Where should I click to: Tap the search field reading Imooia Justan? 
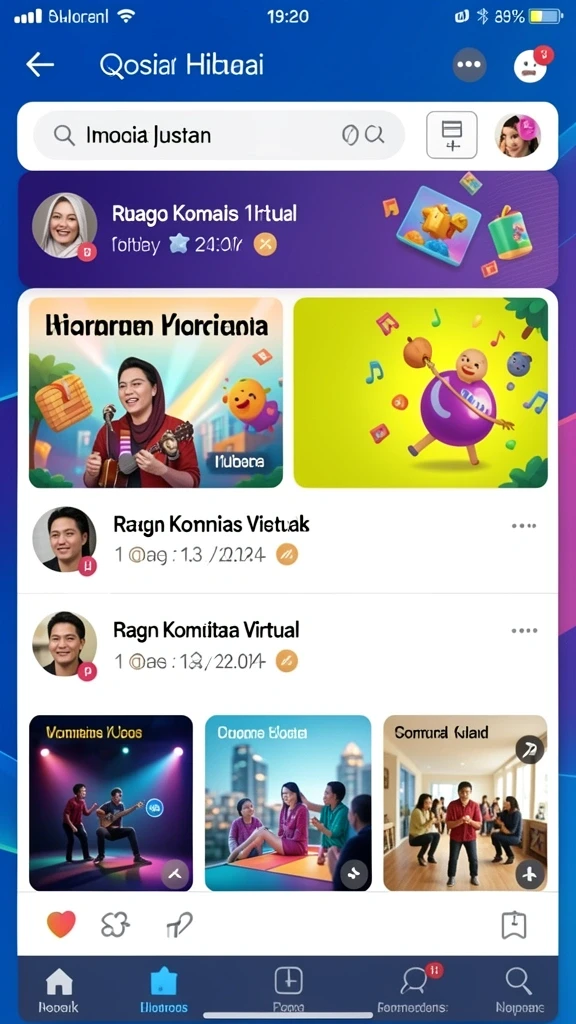point(219,135)
